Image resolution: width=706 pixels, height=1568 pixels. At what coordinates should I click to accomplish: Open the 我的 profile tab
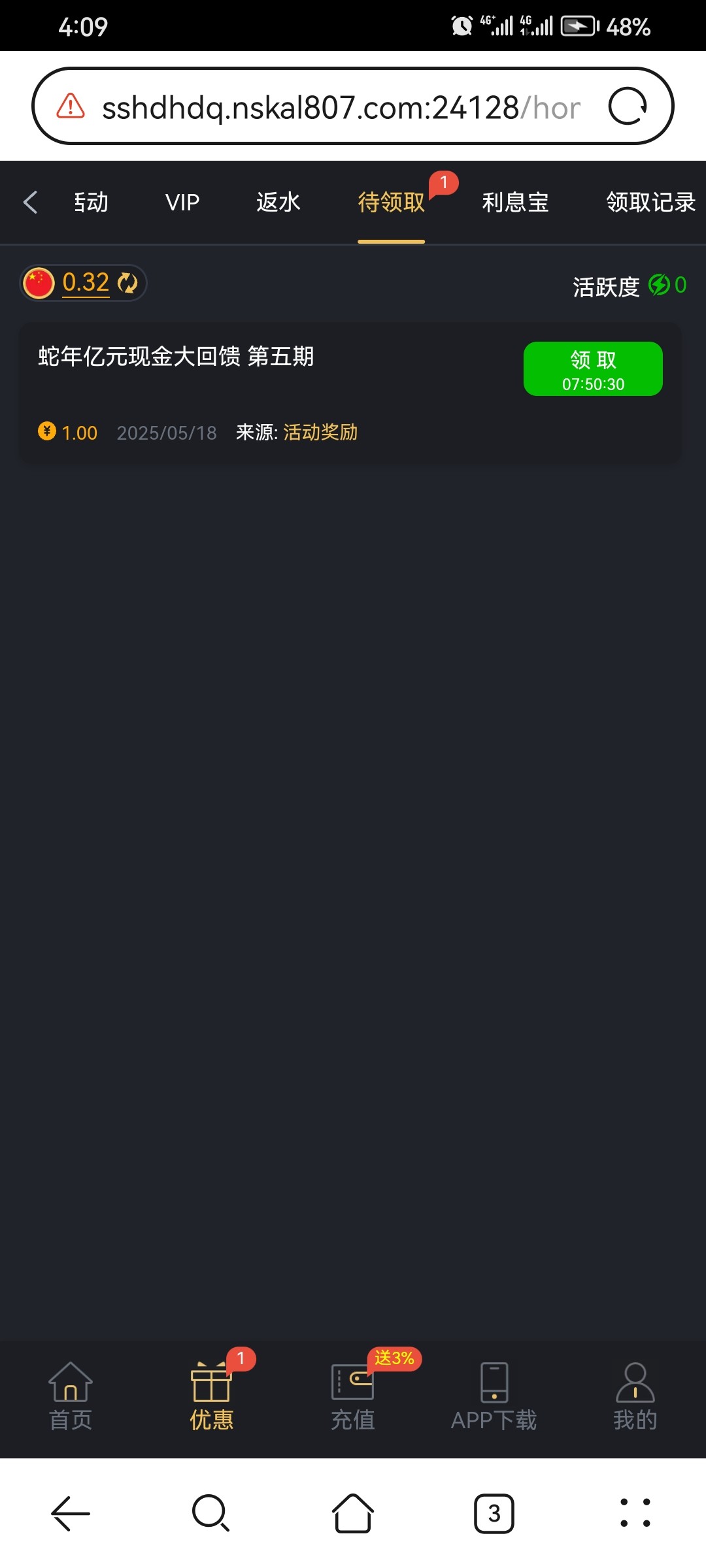[635, 1396]
